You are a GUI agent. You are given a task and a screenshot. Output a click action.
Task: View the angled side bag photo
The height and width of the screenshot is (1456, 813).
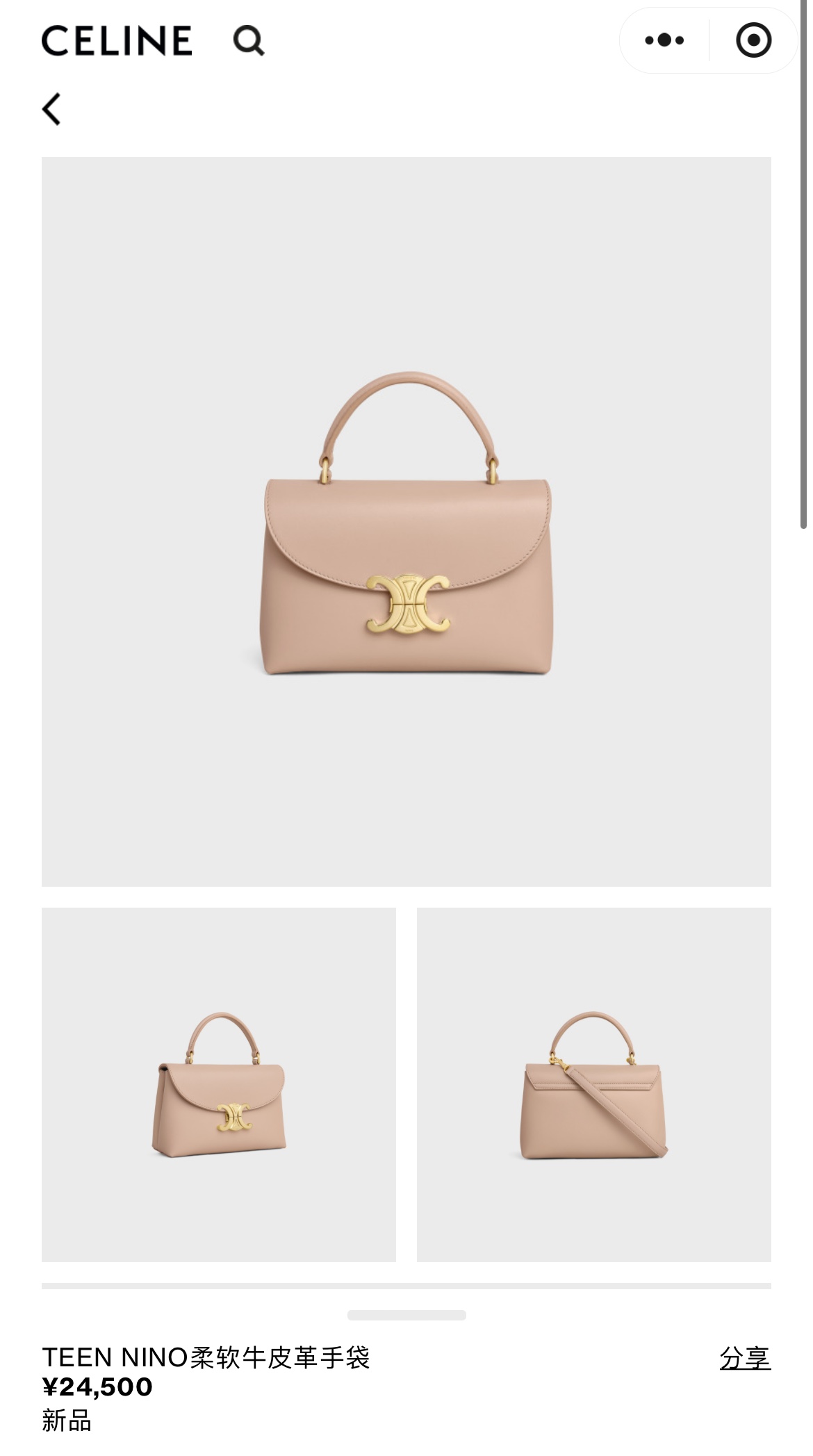click(x=219, y=1084)
